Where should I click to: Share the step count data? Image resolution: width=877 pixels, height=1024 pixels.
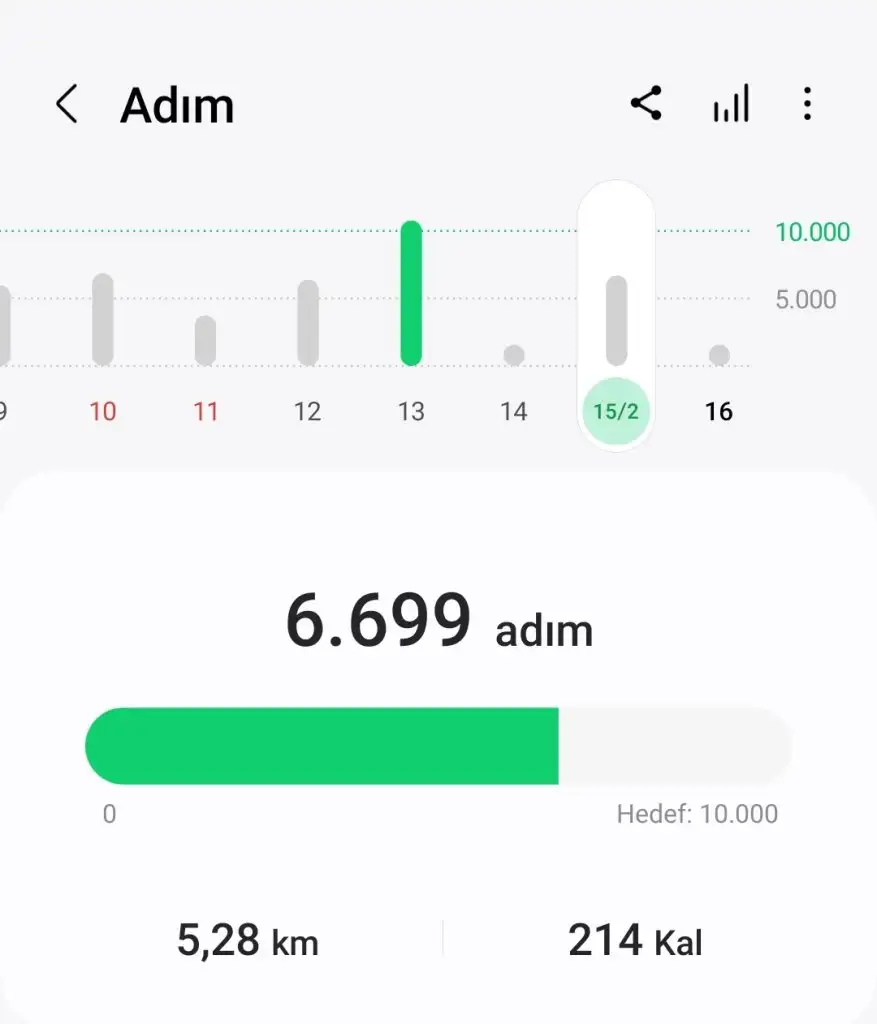tap(646, 103)
